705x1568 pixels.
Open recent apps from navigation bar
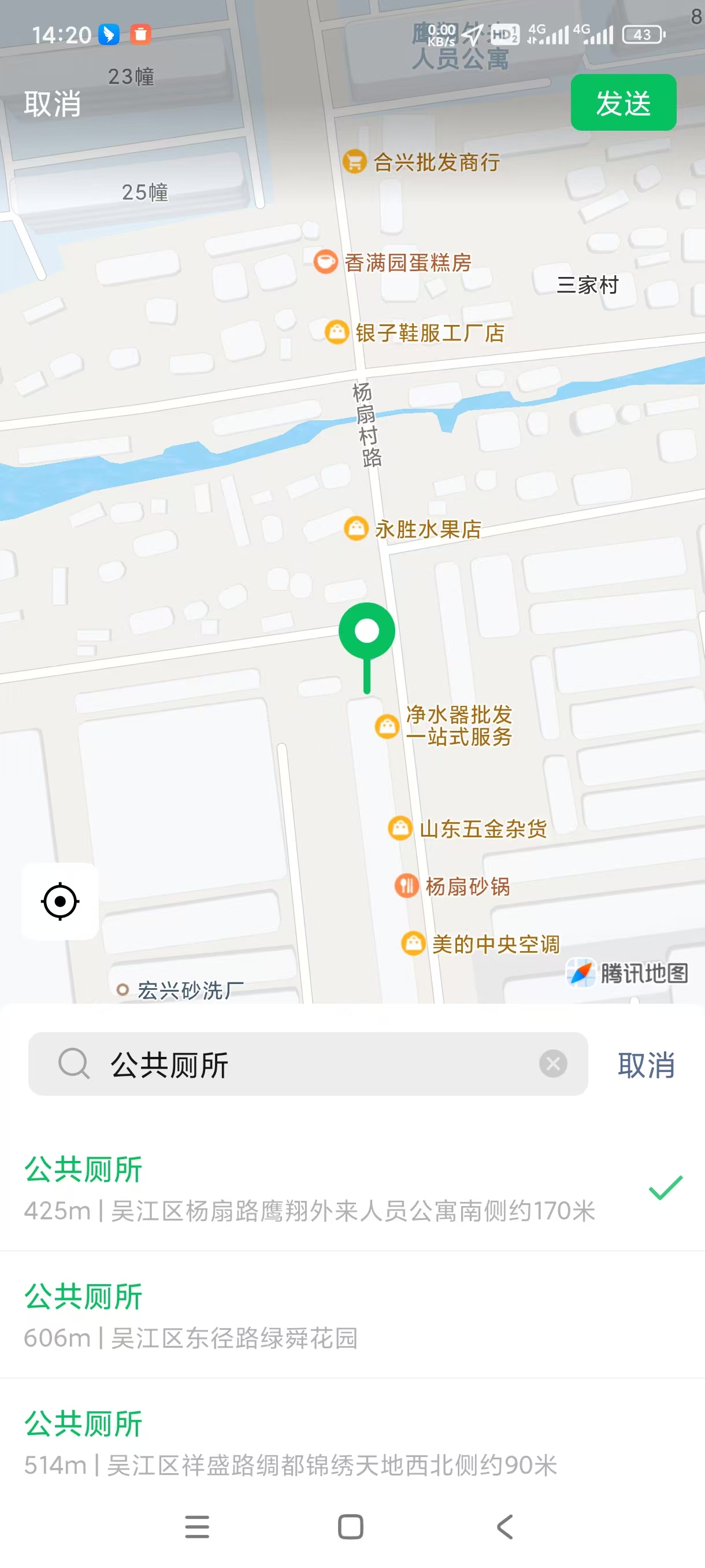[197, 1526]
